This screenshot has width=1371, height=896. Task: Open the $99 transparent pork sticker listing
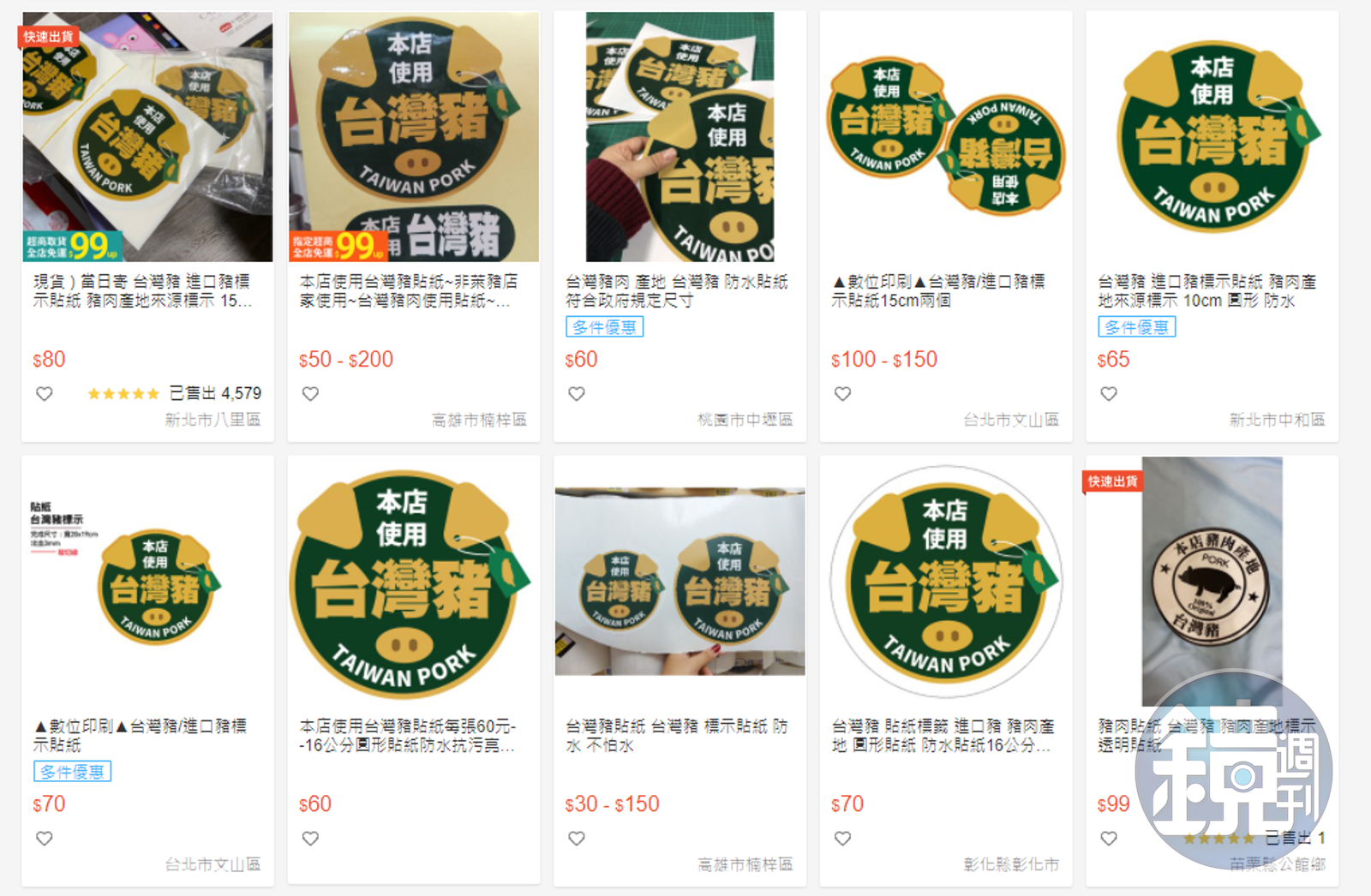(x=1212, y=582)
